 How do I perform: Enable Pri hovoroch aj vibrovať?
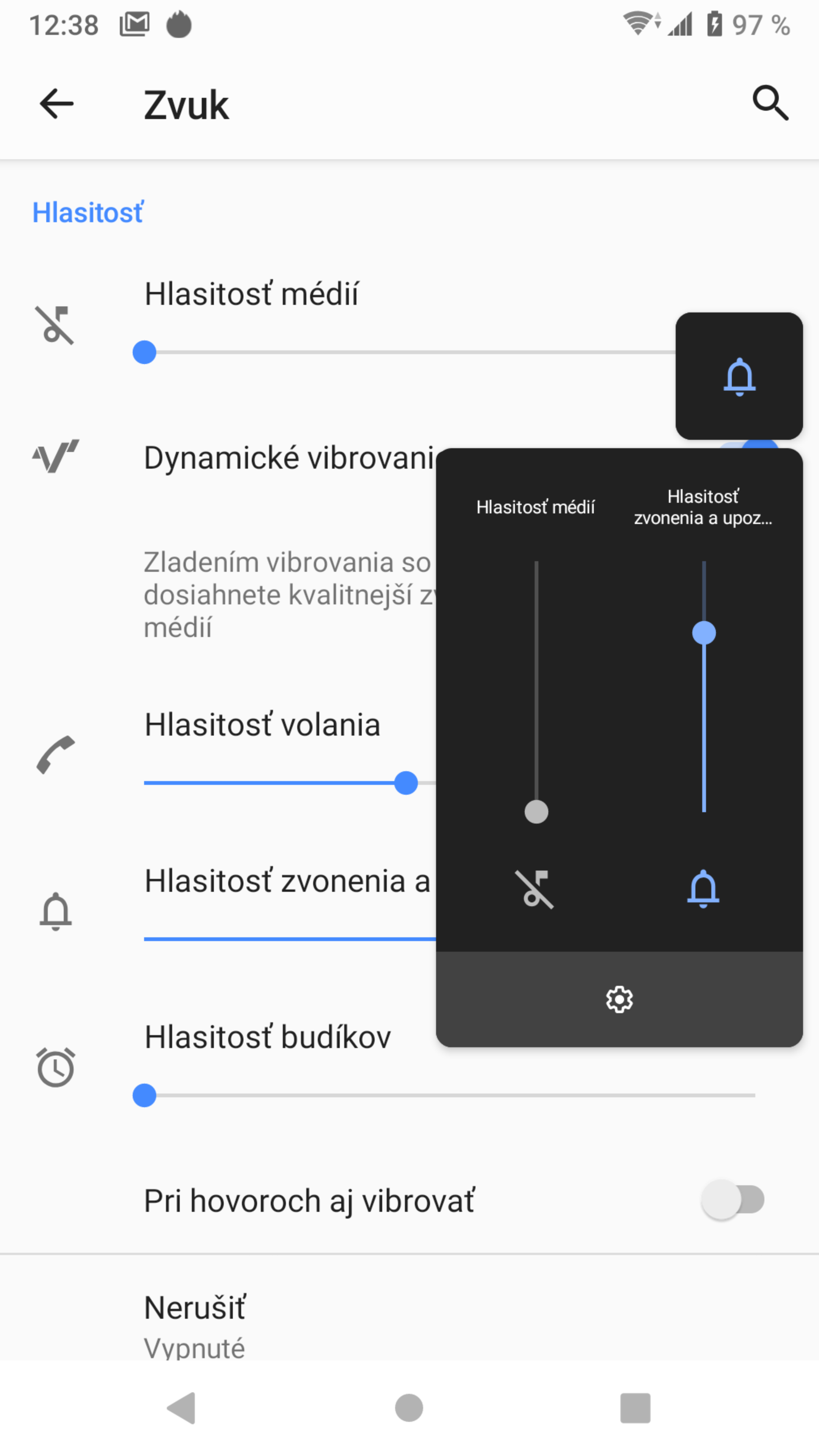[x=732, y=1199]
